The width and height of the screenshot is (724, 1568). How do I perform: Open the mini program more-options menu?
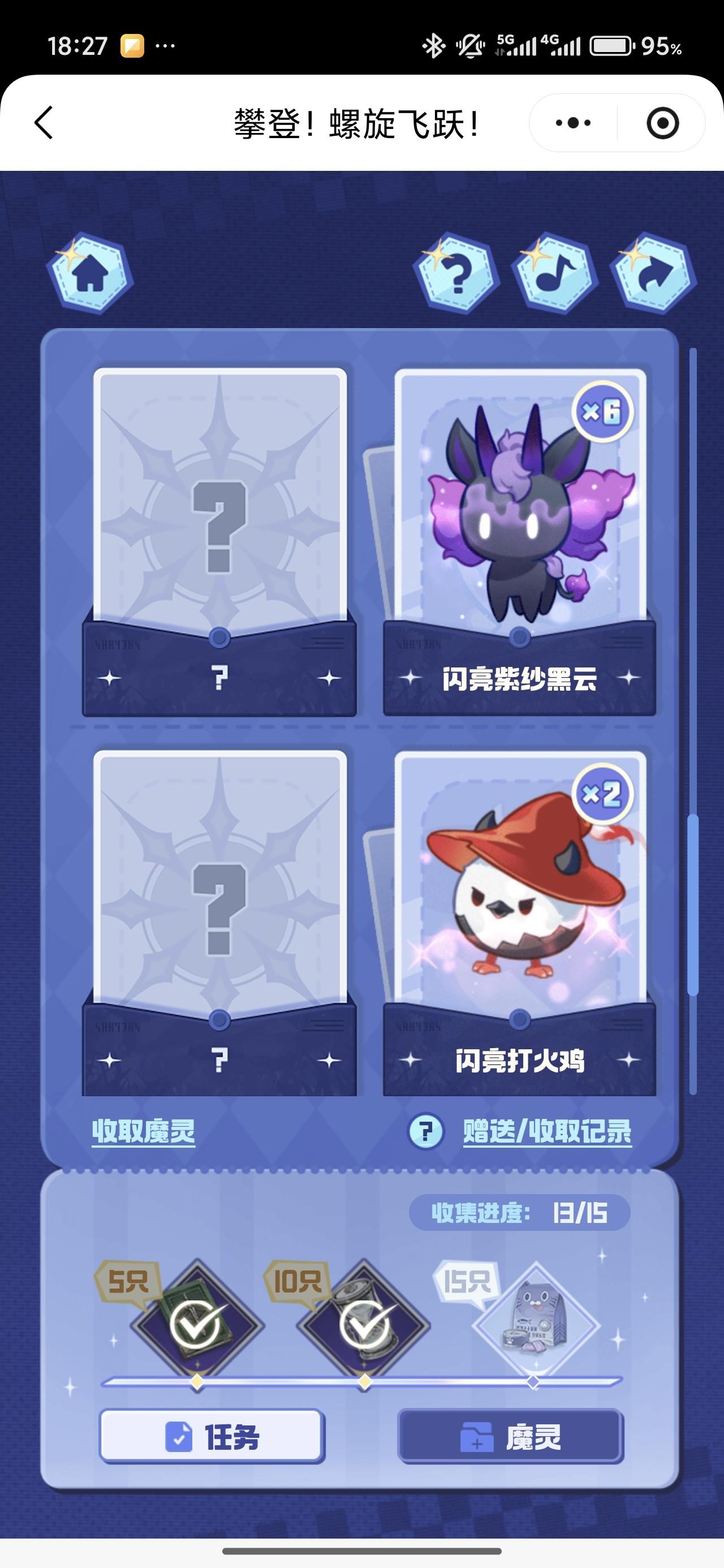(573, 123)
